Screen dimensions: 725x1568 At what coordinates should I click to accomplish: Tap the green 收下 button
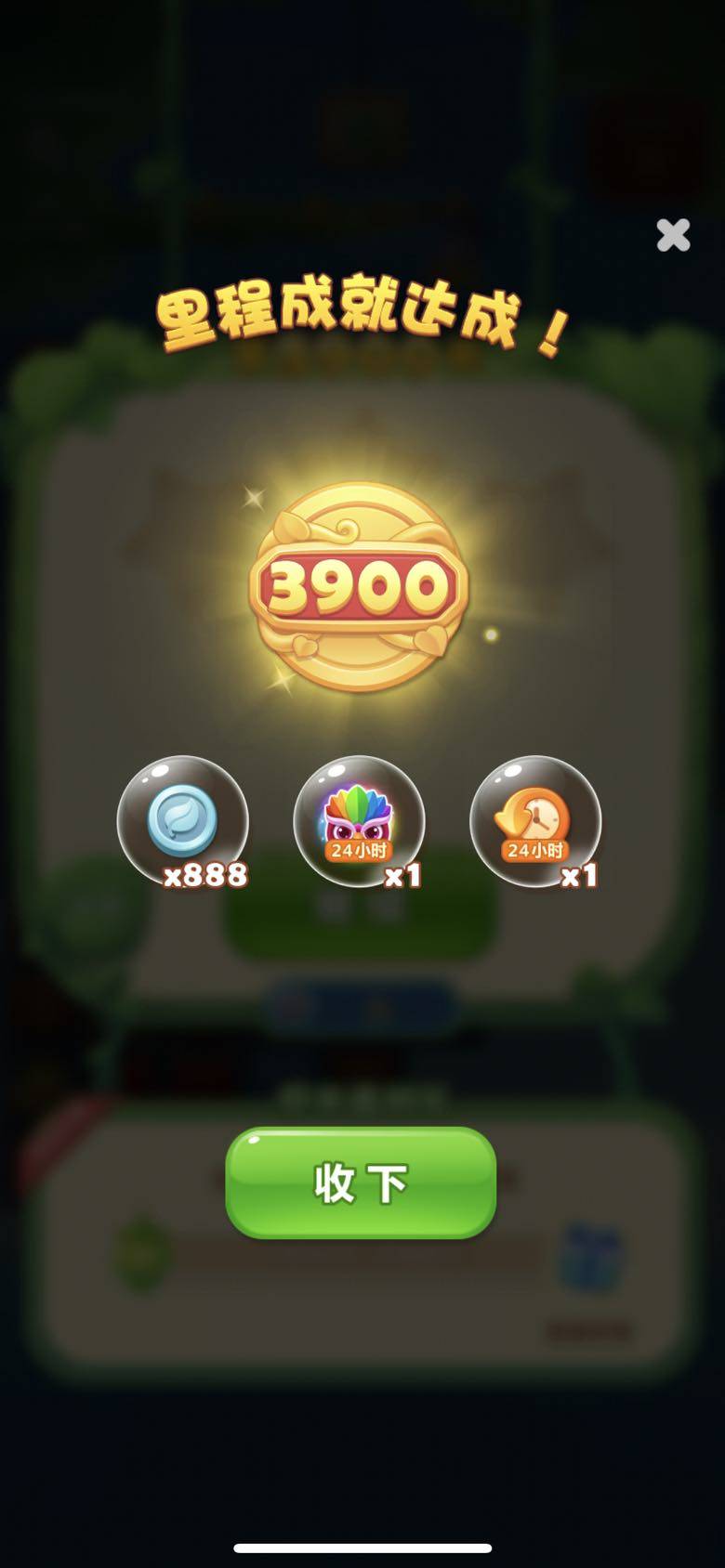[361, 1182]
